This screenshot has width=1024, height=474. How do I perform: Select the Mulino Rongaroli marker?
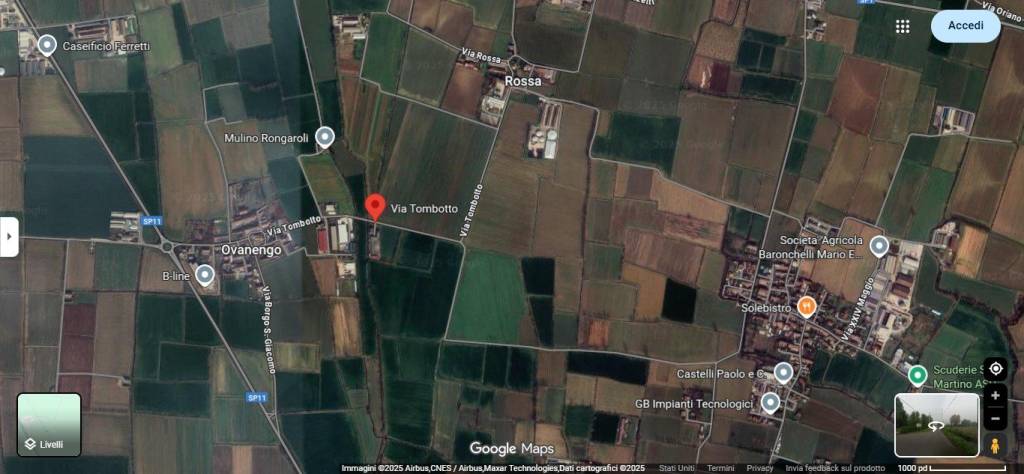coord(324,136)
